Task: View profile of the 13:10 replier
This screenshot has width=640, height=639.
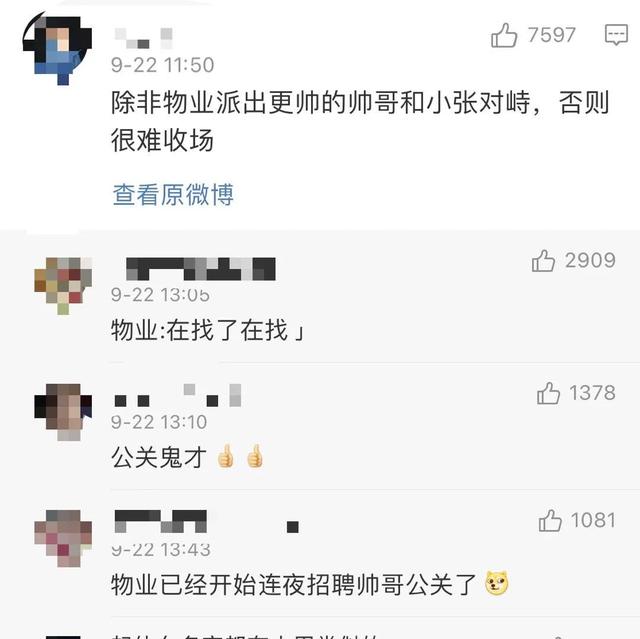Action: pyautogui.click(x=65, y=411)
